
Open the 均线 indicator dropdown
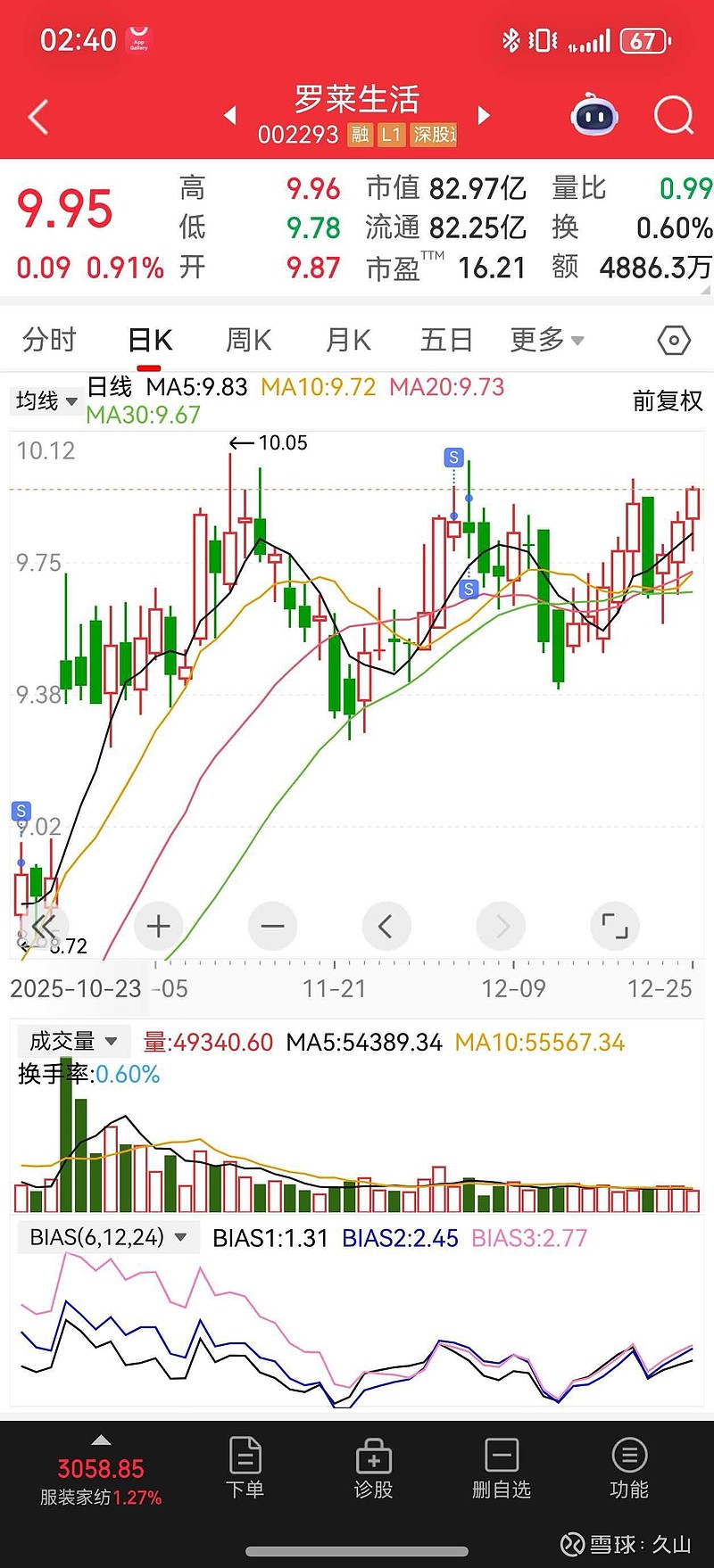(46, 401)
